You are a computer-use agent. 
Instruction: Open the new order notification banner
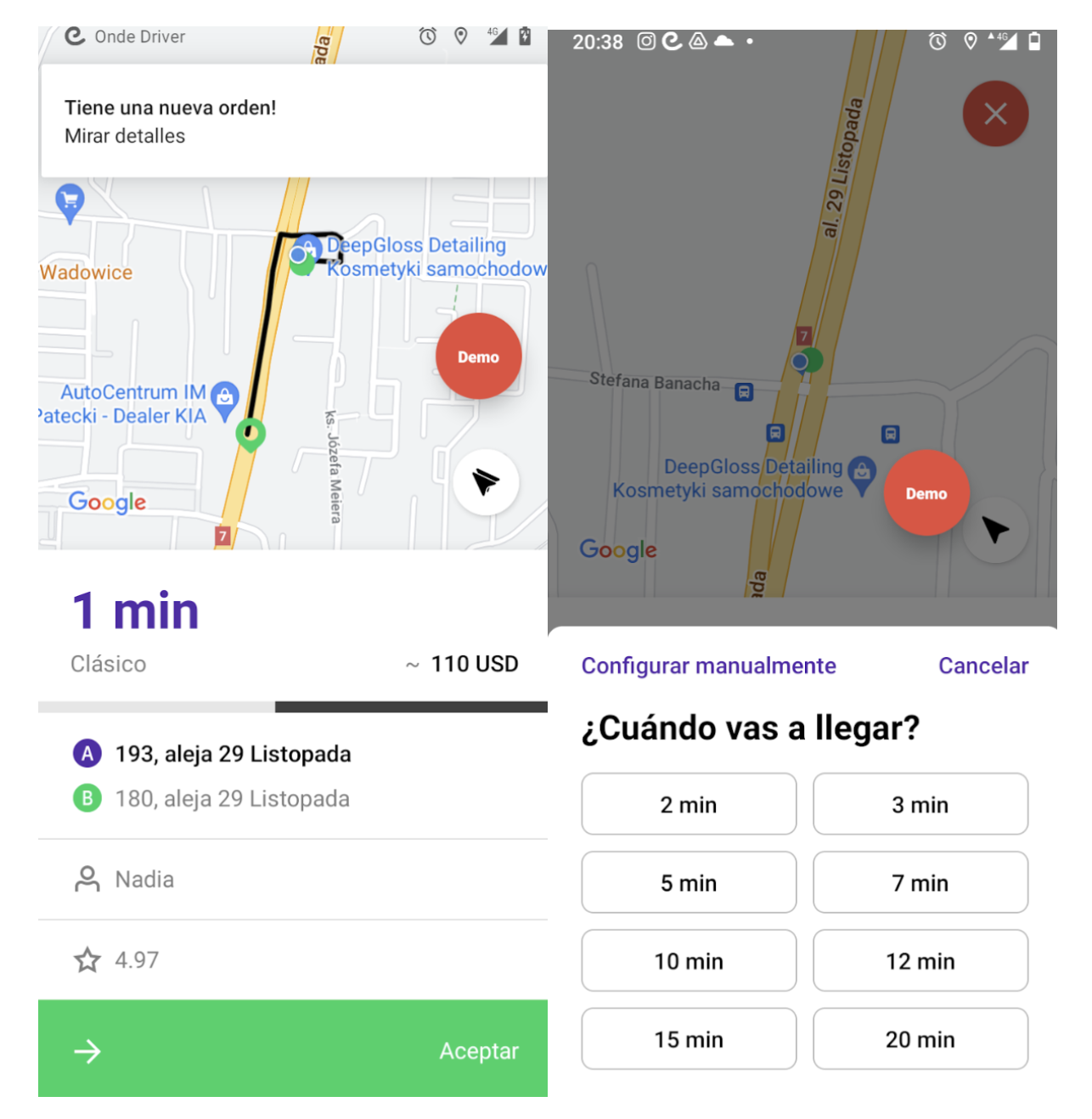(x=293, y=121)
